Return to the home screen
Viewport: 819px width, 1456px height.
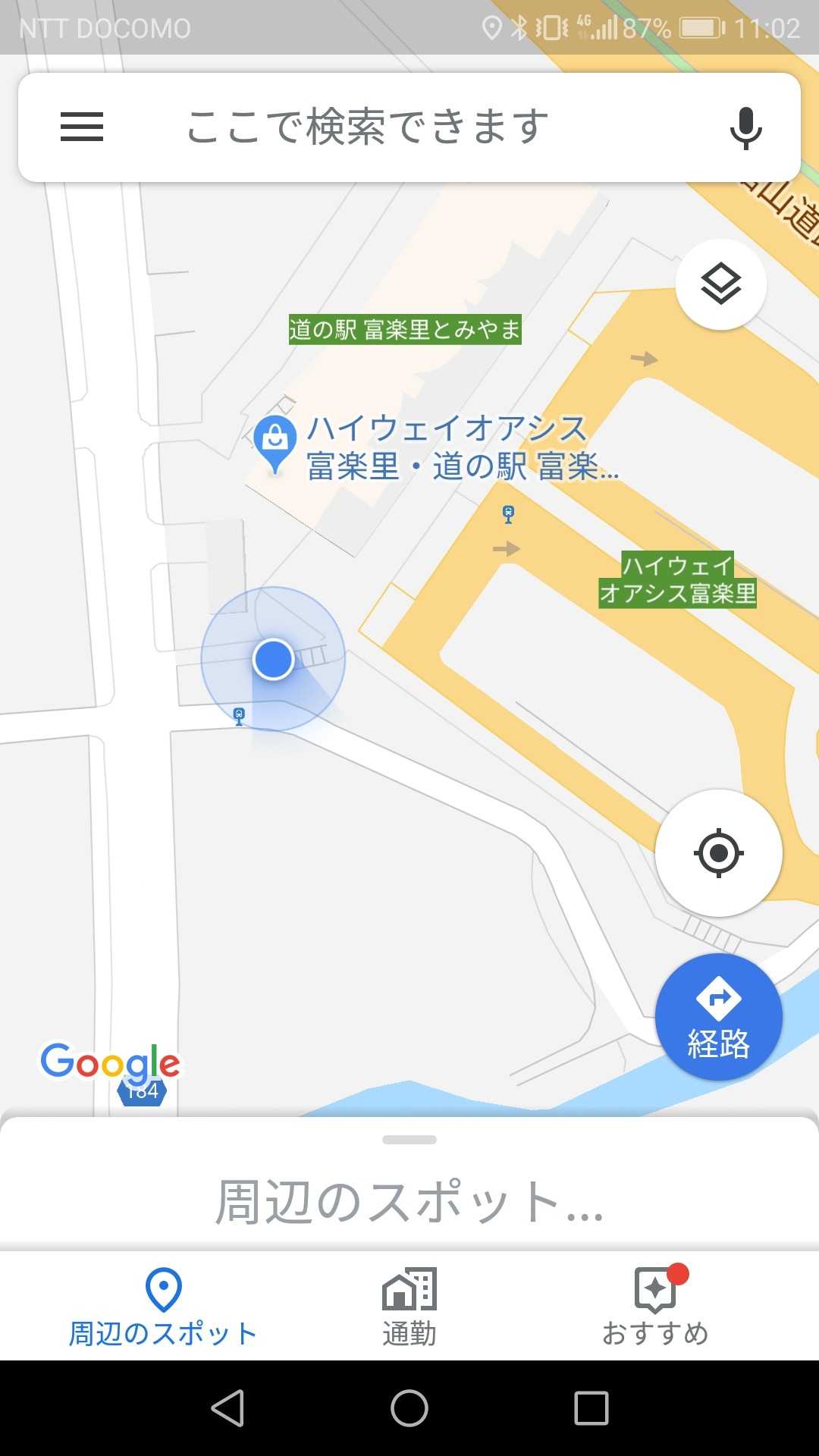coord(409,1409)
